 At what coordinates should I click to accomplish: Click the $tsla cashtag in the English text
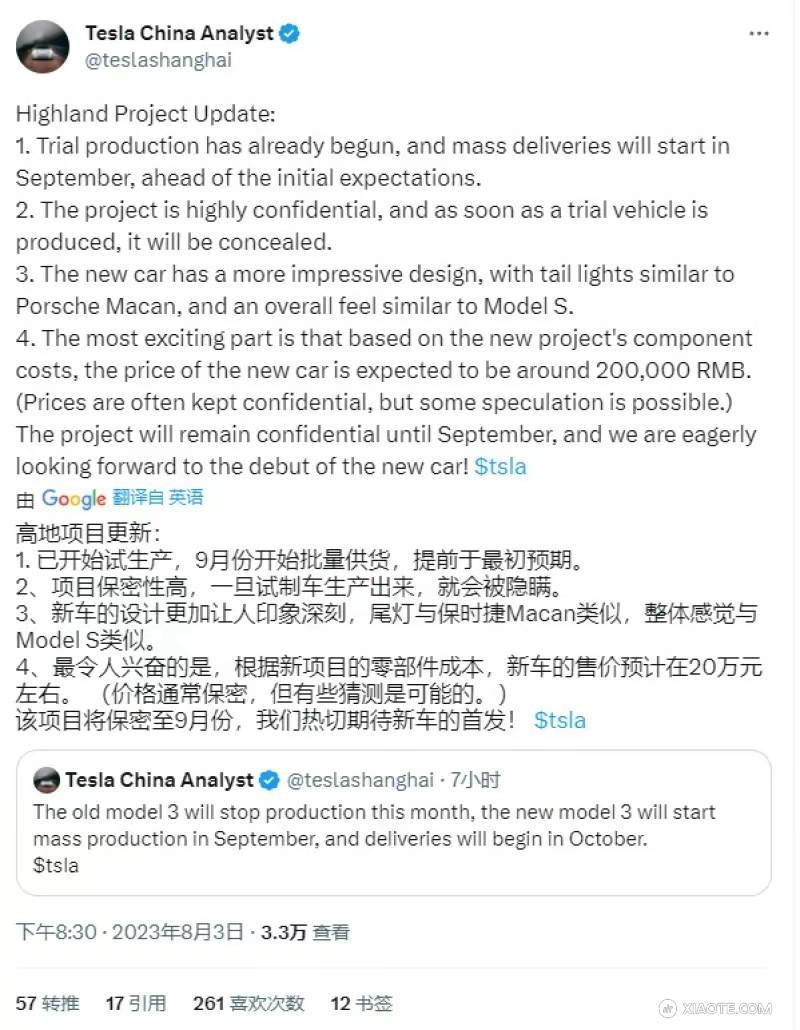coord(500,466)
